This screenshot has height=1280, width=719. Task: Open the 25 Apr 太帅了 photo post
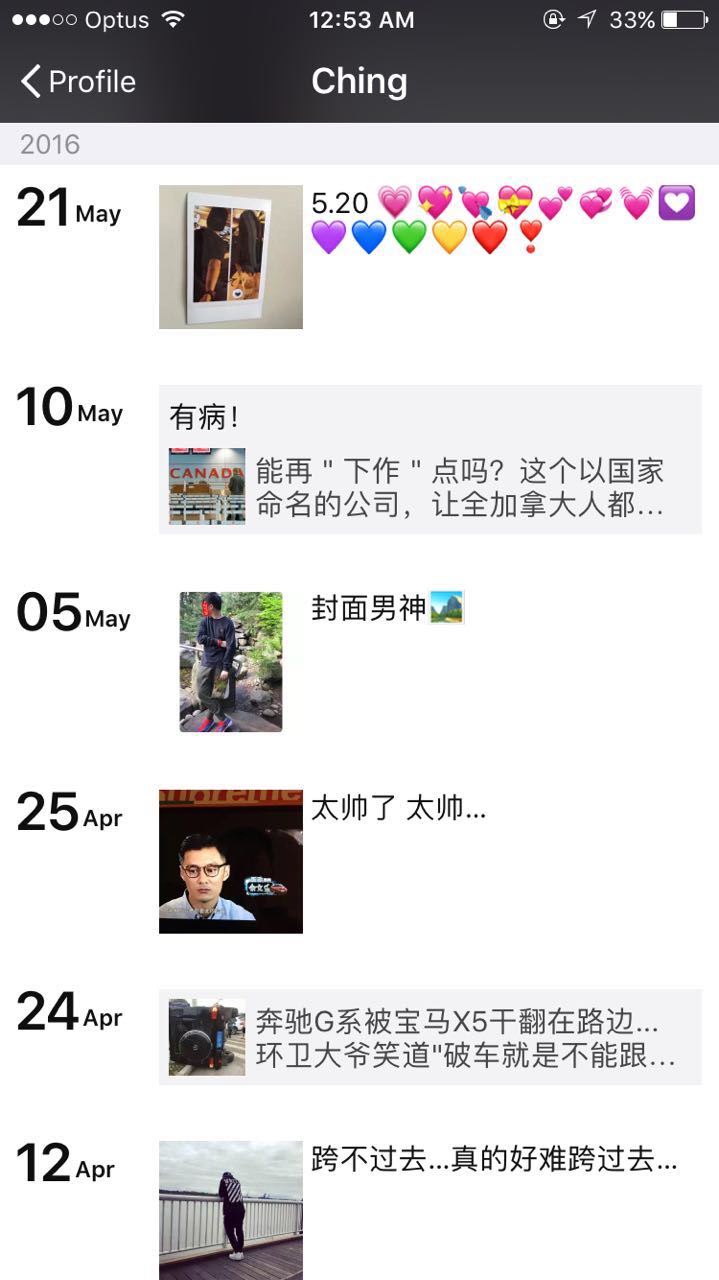coord(231,861)
